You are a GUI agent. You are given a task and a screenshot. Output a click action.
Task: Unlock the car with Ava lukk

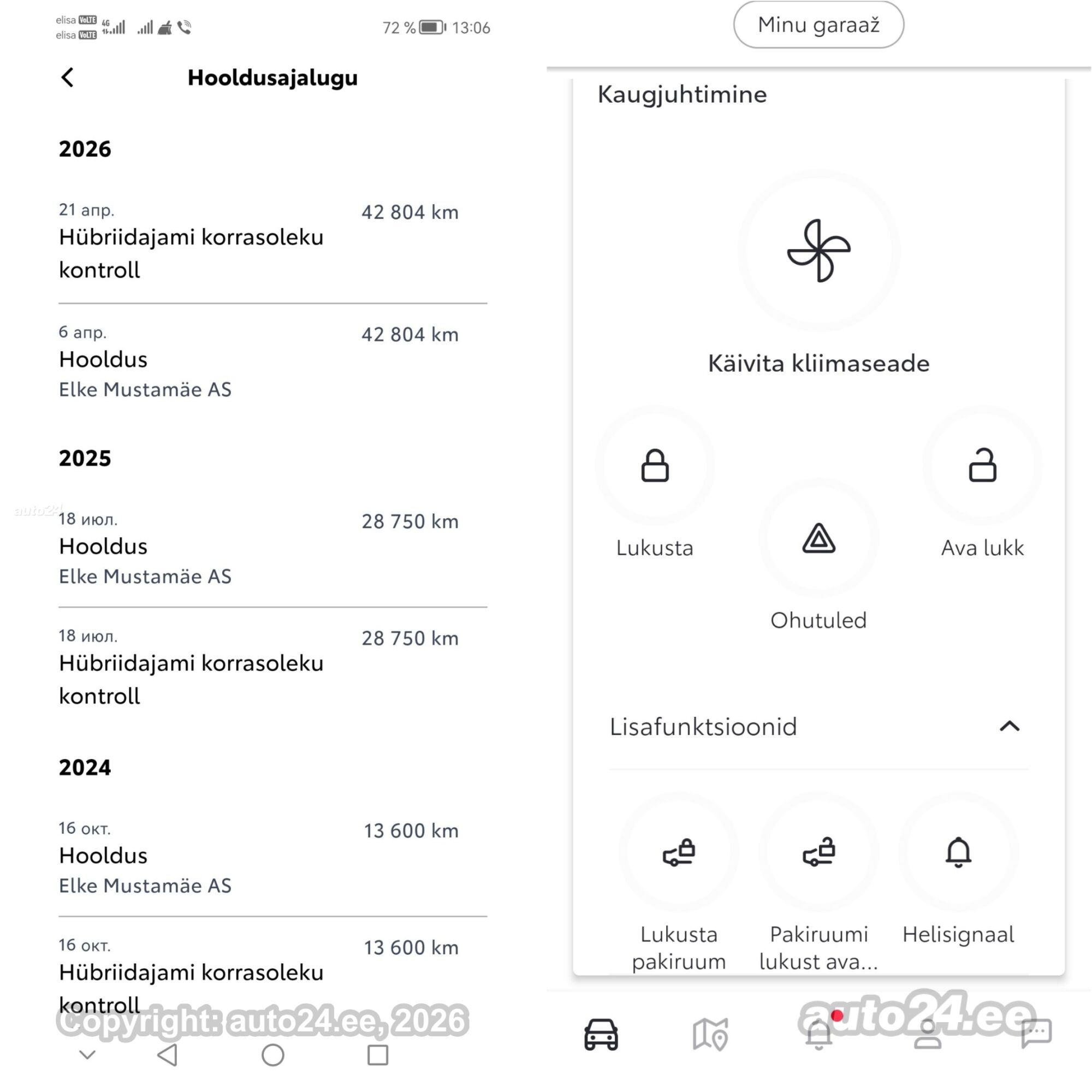982,466
